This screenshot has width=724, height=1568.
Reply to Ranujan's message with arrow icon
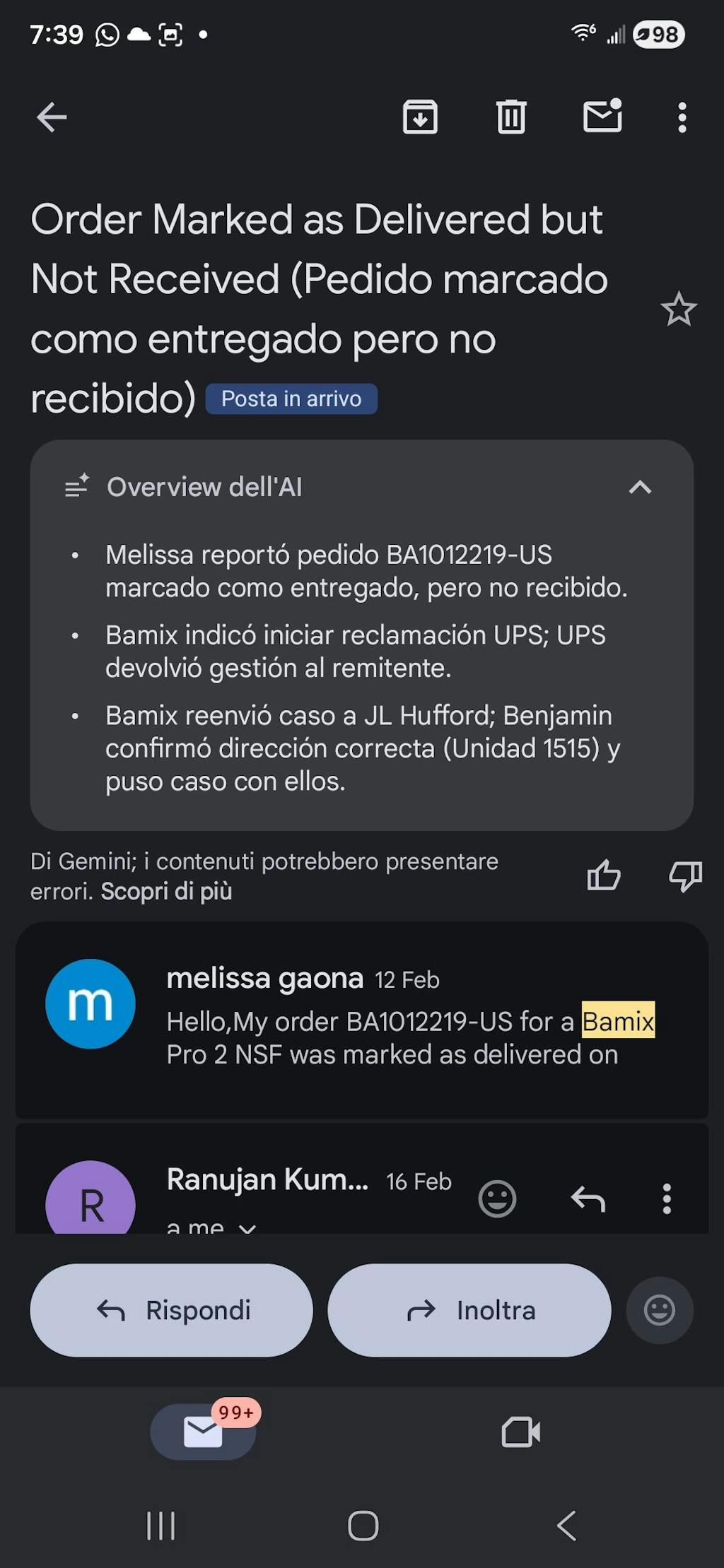point(588,1198)
